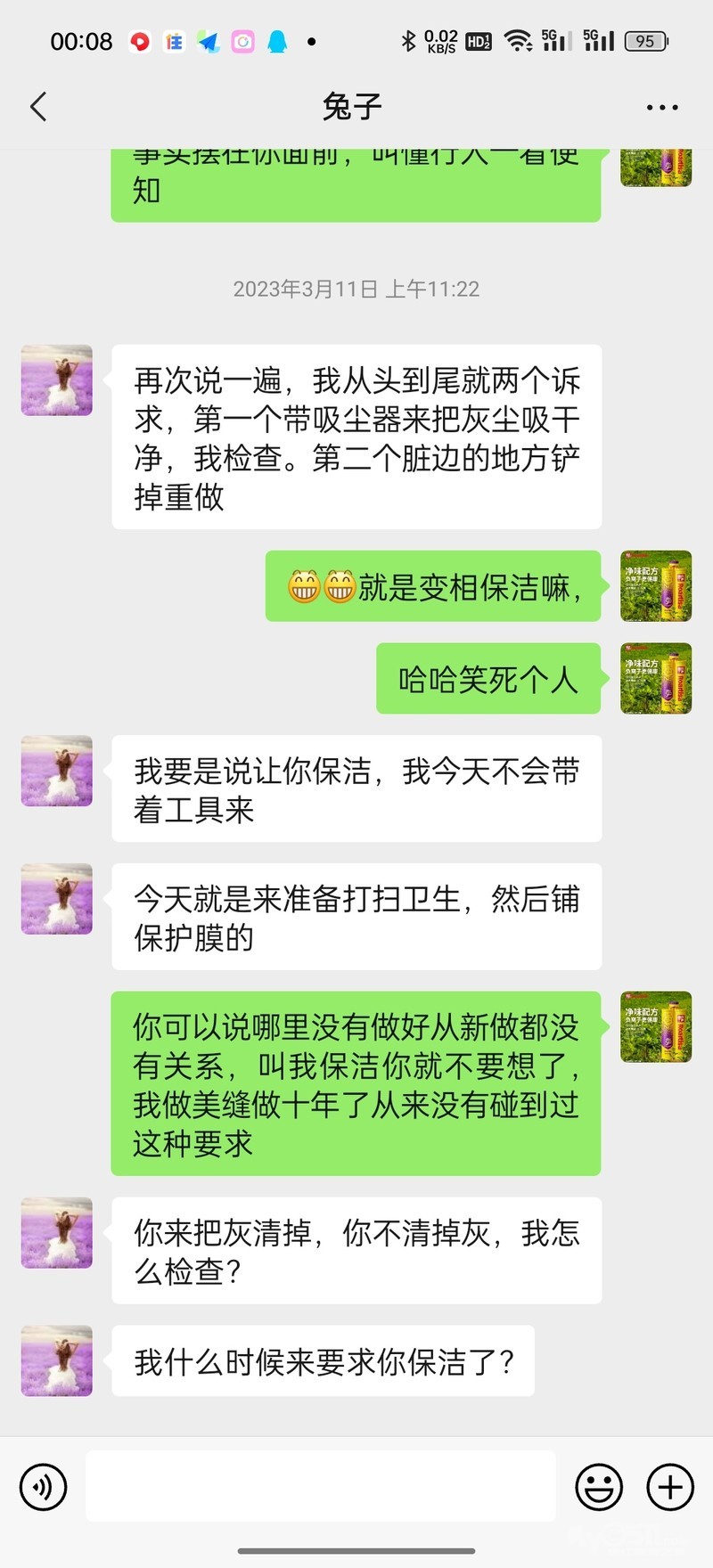Open 兔子's avatar beside 你来把灰清掉 message
713x1568 pixels.
[x=57, y=1233]
